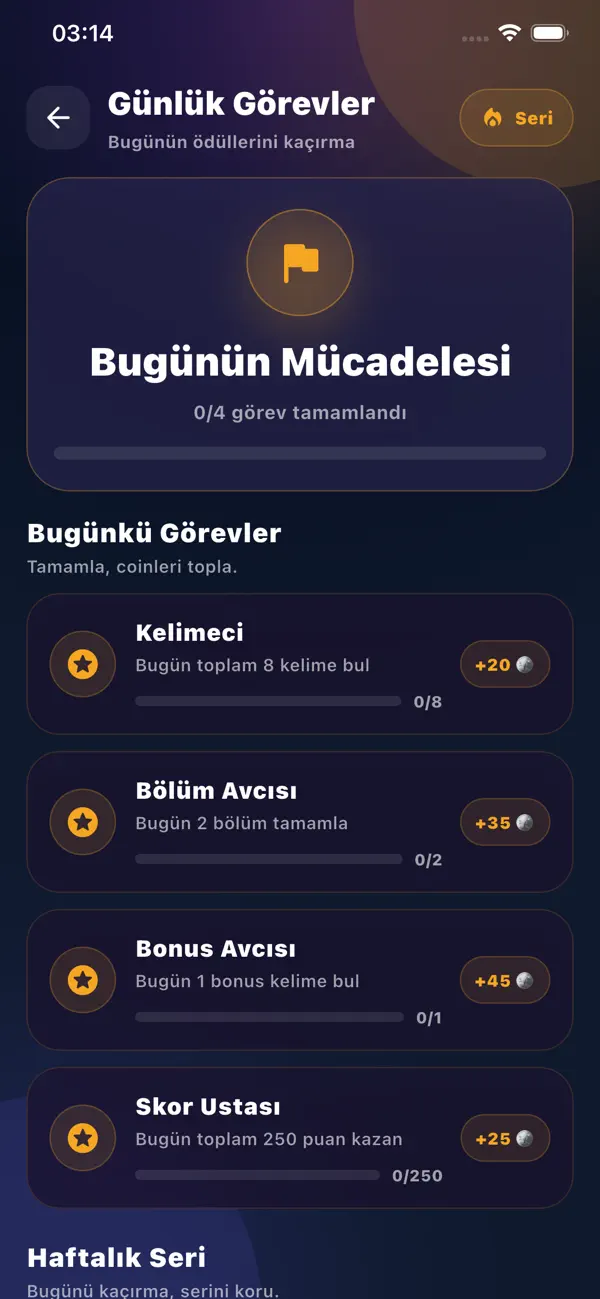Open the Kelimeci task card
Image resolution: width=600 pixels, height=1299 pixels.
point(300,664)
